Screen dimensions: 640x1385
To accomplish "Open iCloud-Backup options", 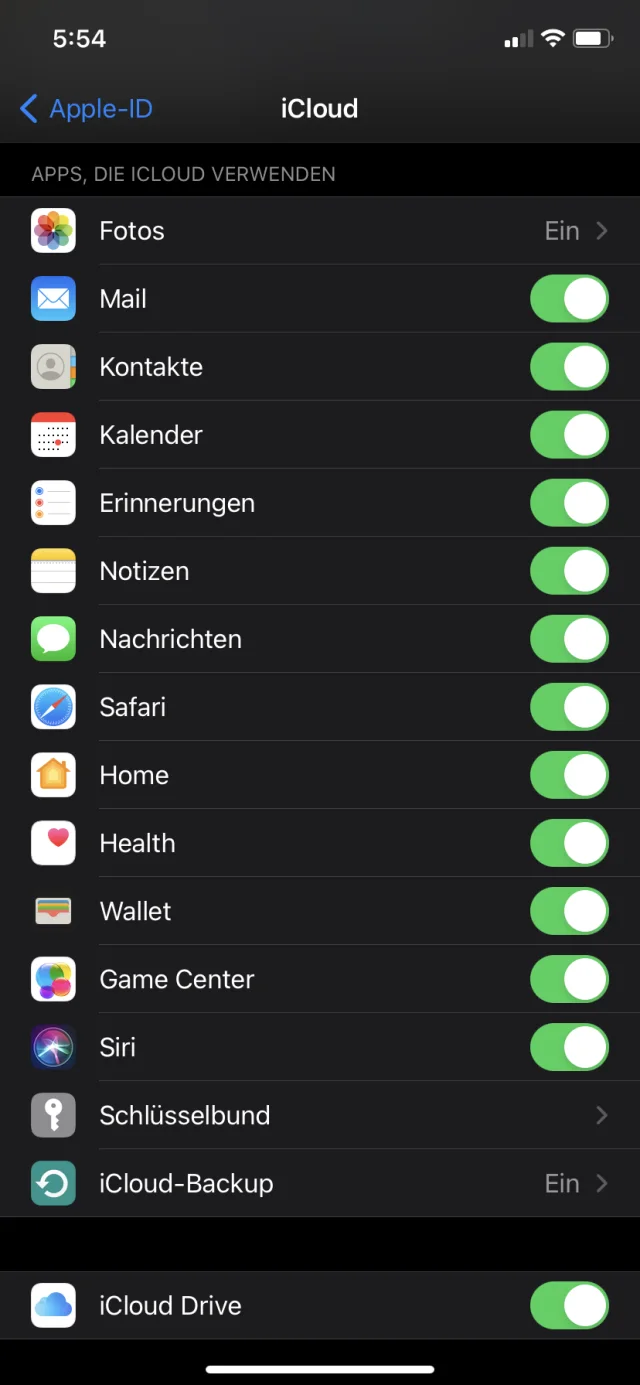I will click(320, 1183).
